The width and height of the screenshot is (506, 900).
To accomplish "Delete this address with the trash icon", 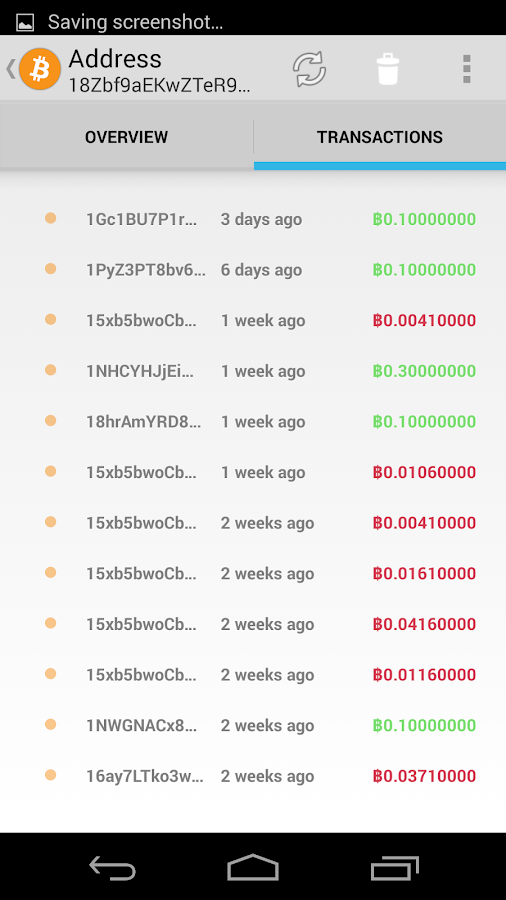I will click(388, 69).
